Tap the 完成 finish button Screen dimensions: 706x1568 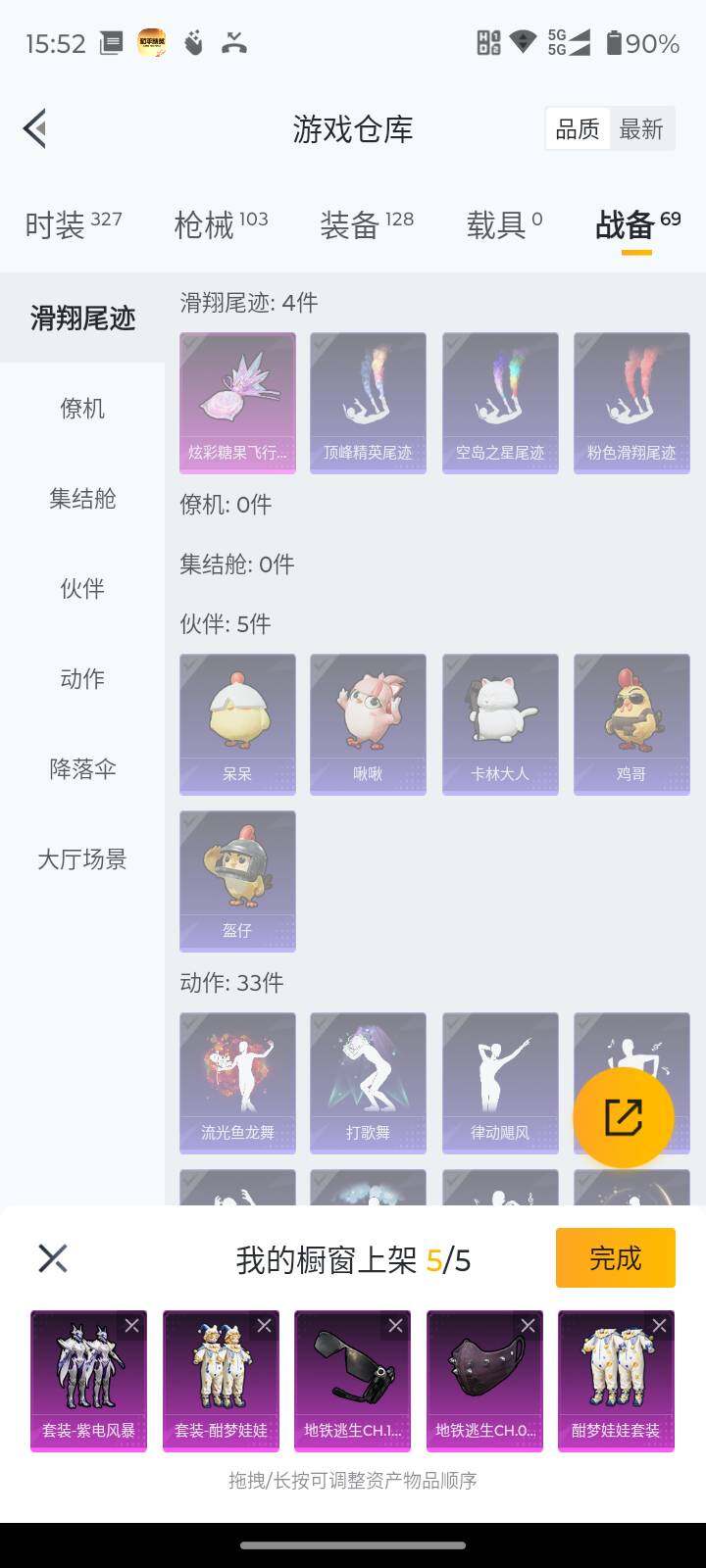tap(615, 1257)
